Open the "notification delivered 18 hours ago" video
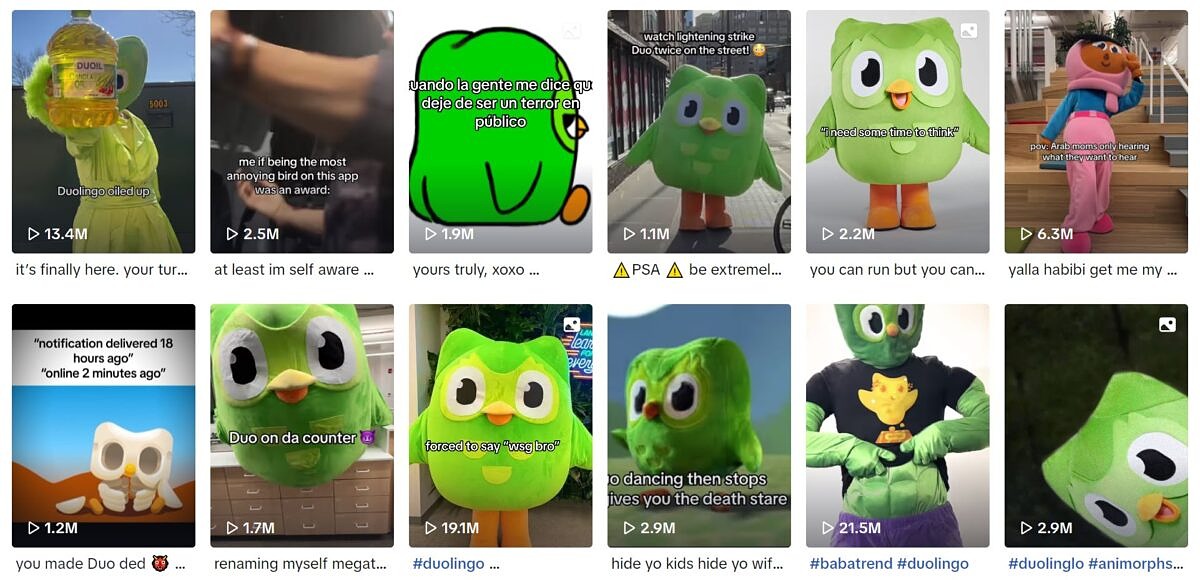Screen dimensions: 1200x580 point(103,425)
